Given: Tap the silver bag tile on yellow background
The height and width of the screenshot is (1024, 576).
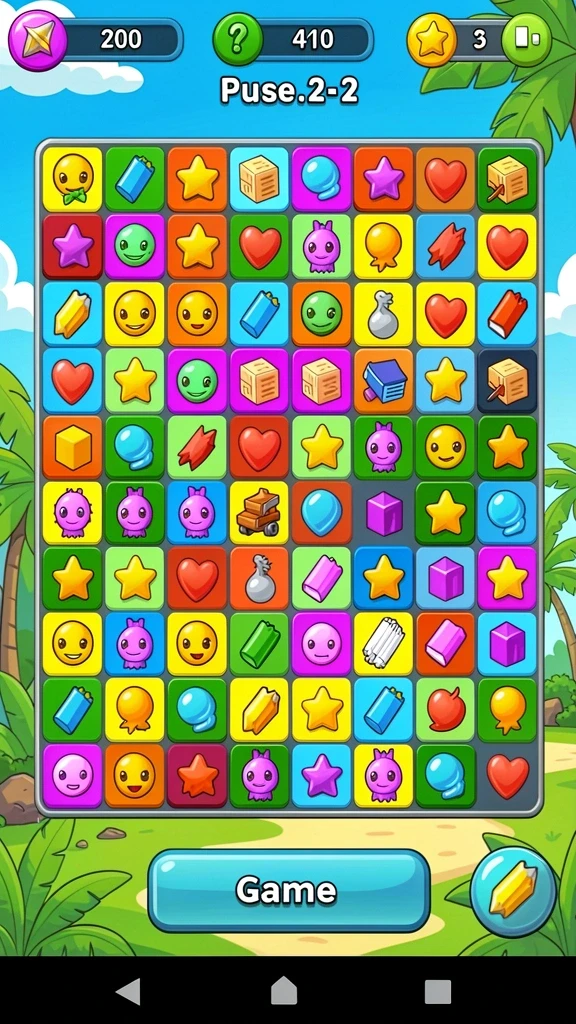Looking at the screenshot, I should 383,314.
